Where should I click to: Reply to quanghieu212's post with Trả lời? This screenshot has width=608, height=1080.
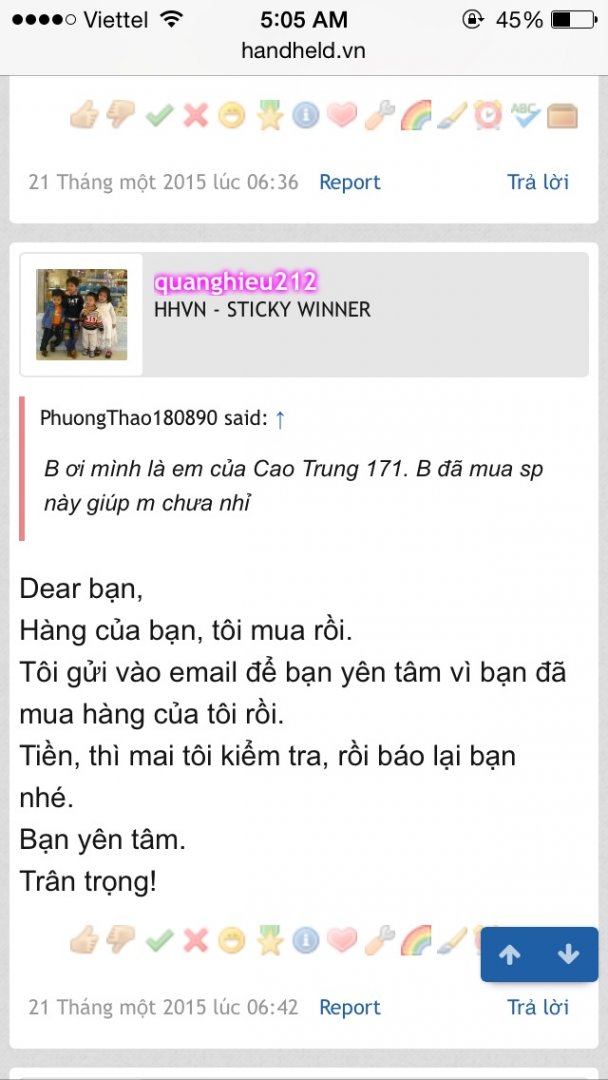tap(538, 1007)
